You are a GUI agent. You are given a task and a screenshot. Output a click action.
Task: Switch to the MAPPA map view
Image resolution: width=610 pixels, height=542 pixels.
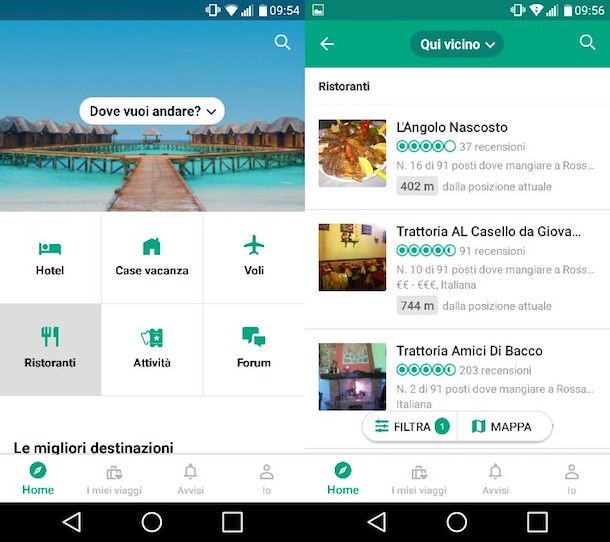(502, 427)
